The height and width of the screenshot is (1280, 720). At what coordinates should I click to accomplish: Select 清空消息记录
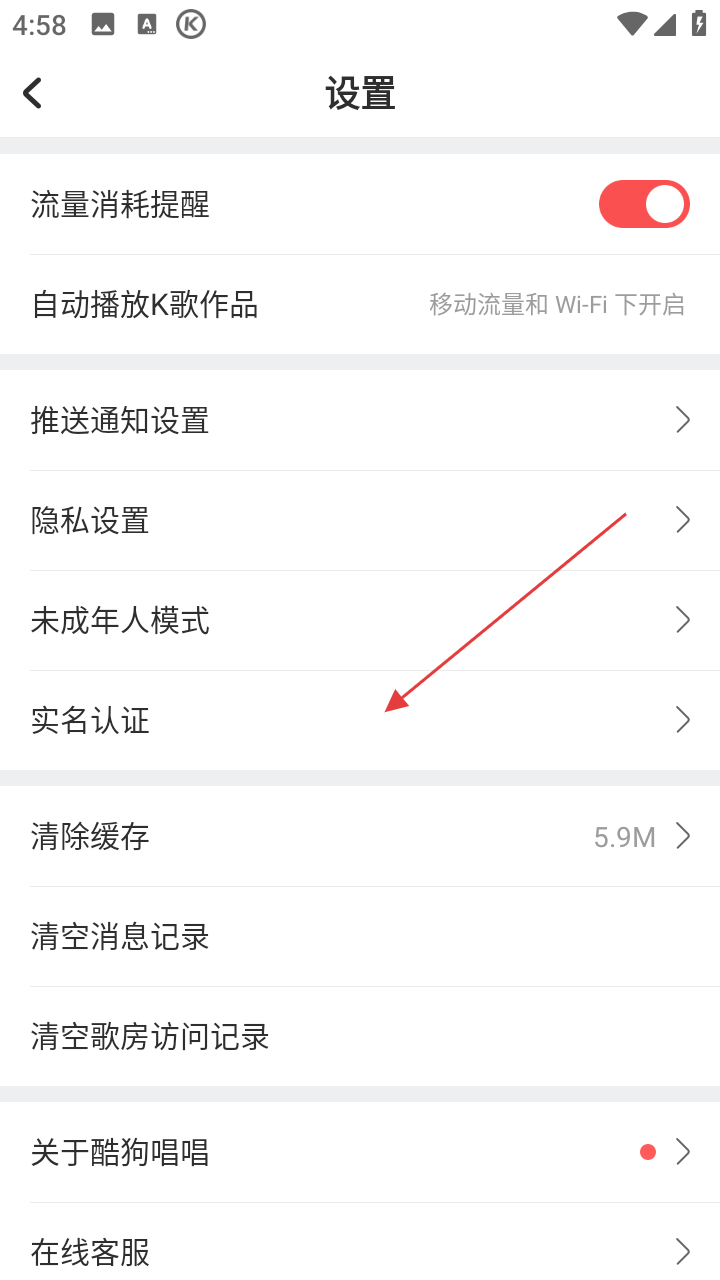coord(360,937)
